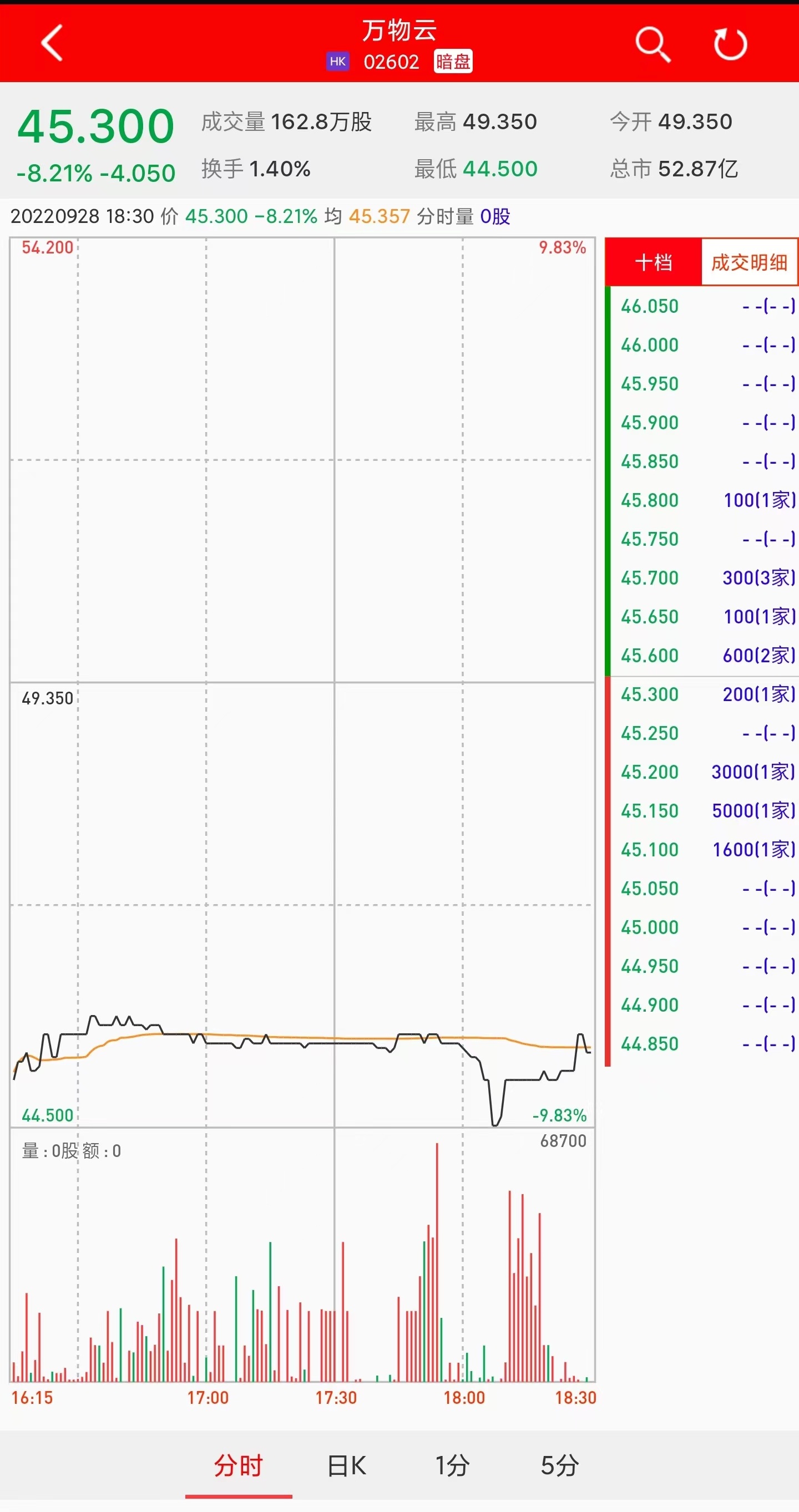Screen dimensions: 799x1512
Task: Refresh the quote data
Action: pyautogui.click(x=730, y=44)
